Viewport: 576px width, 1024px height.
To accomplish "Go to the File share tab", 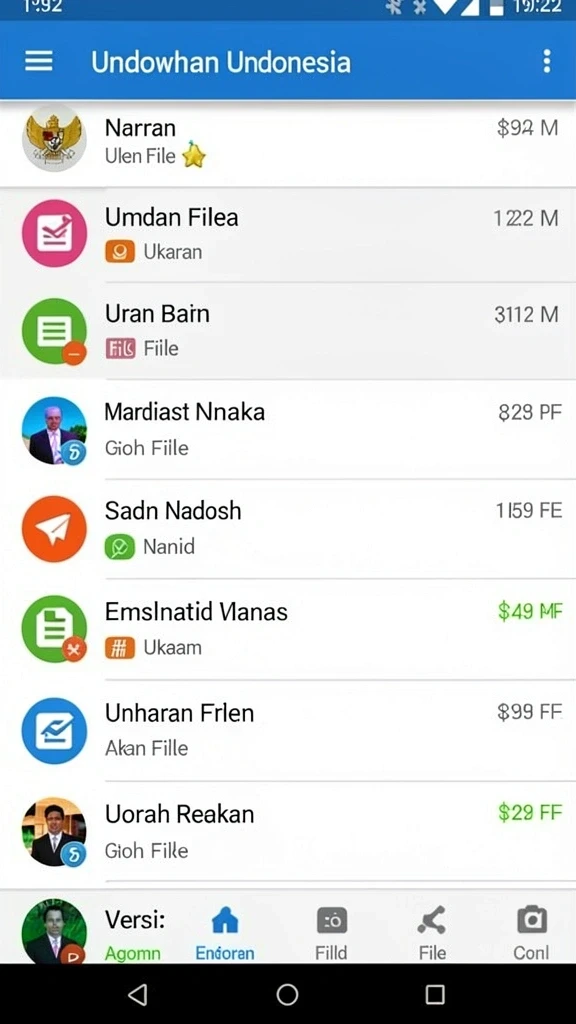I will pyautogui.click(x=432, y=933).
